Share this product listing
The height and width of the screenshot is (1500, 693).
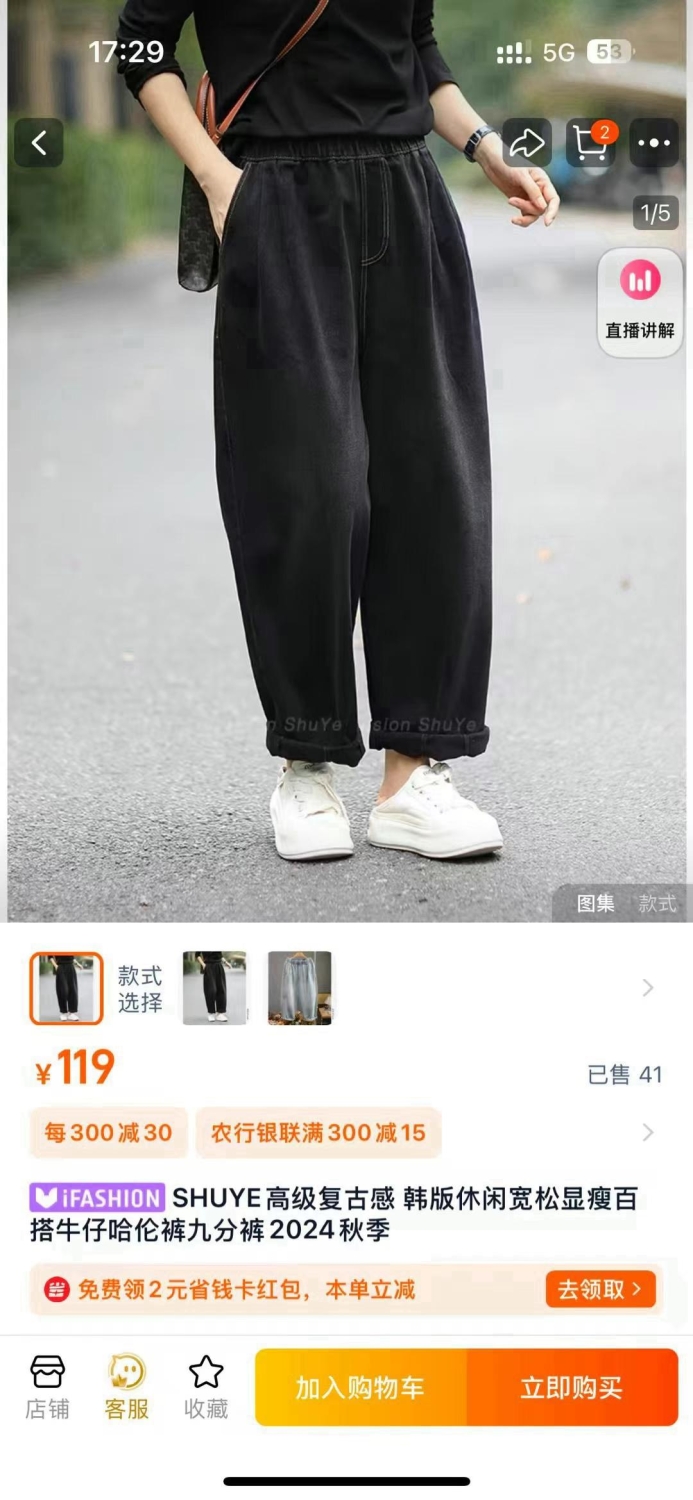coord(527,143)
